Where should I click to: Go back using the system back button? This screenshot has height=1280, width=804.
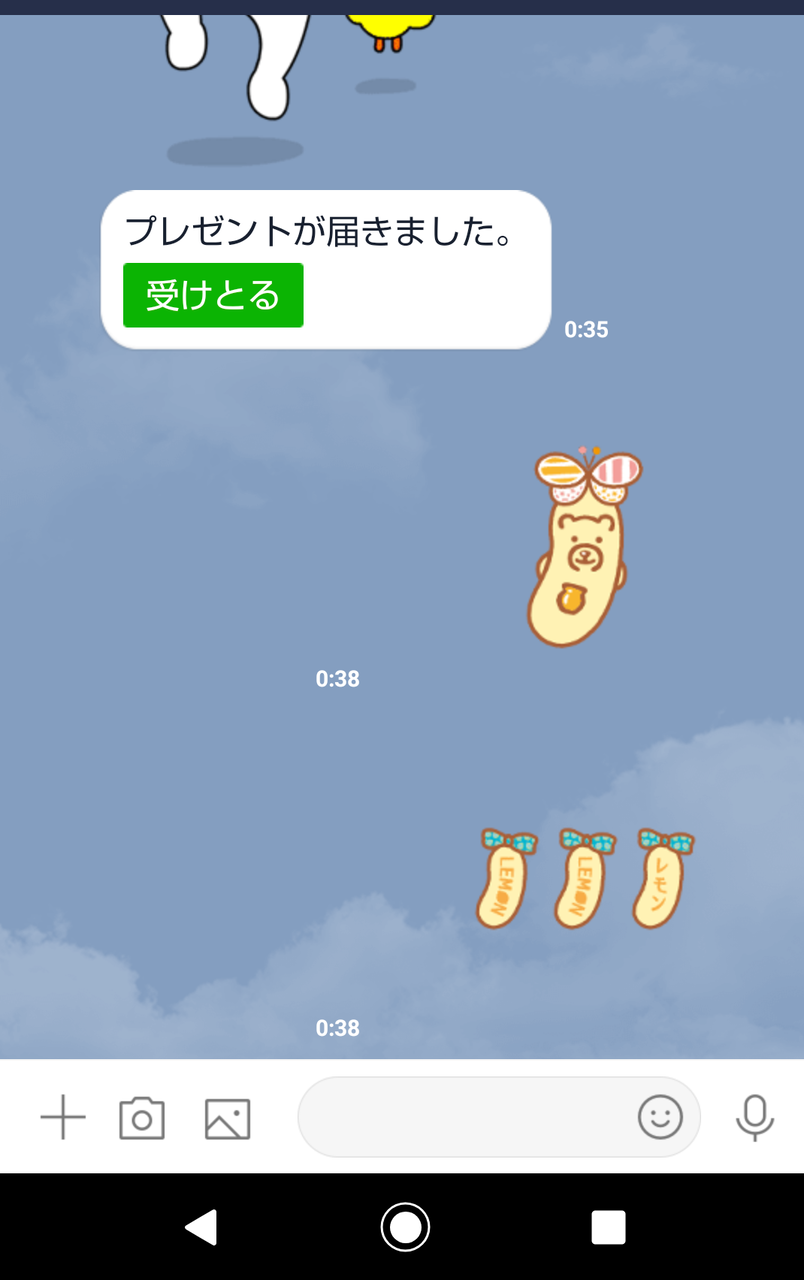click(x=201, y=1227)
